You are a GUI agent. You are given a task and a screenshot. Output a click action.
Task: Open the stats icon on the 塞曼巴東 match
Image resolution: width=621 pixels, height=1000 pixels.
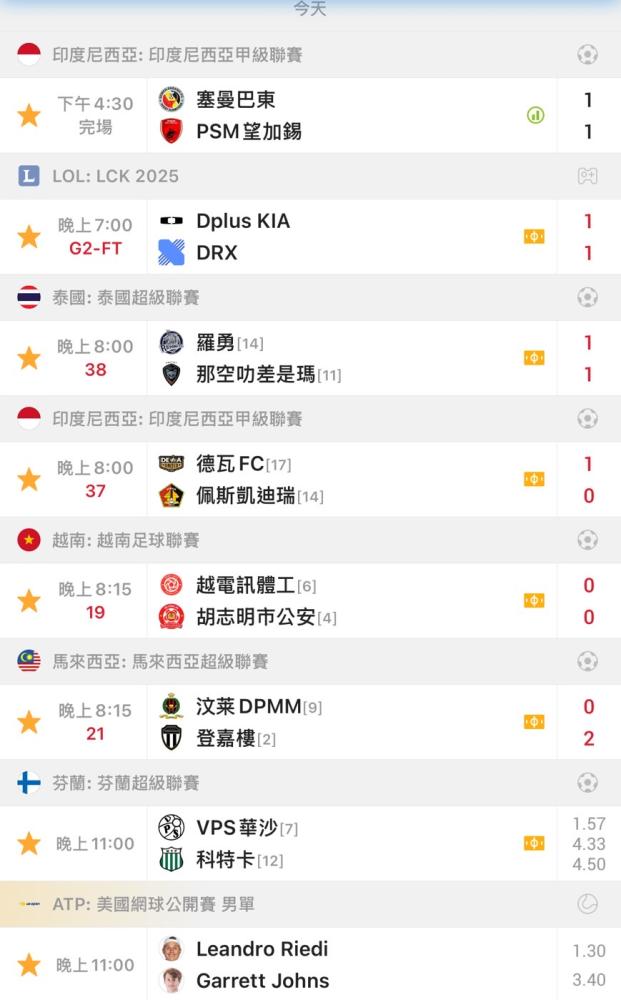(535, 115)
